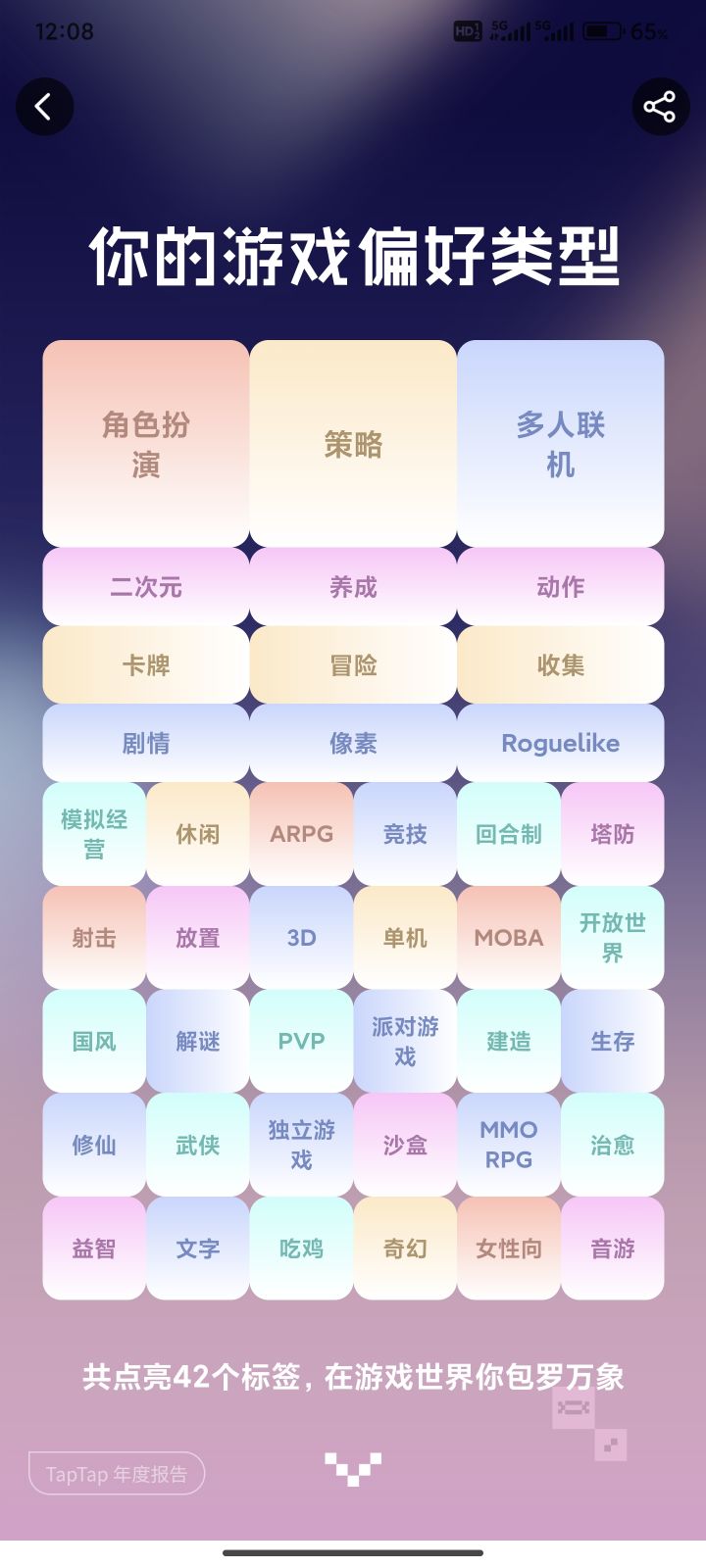The width and height of the screenshot is (706, 1568).
Task: Open the share icon
Action: [659, 104]
